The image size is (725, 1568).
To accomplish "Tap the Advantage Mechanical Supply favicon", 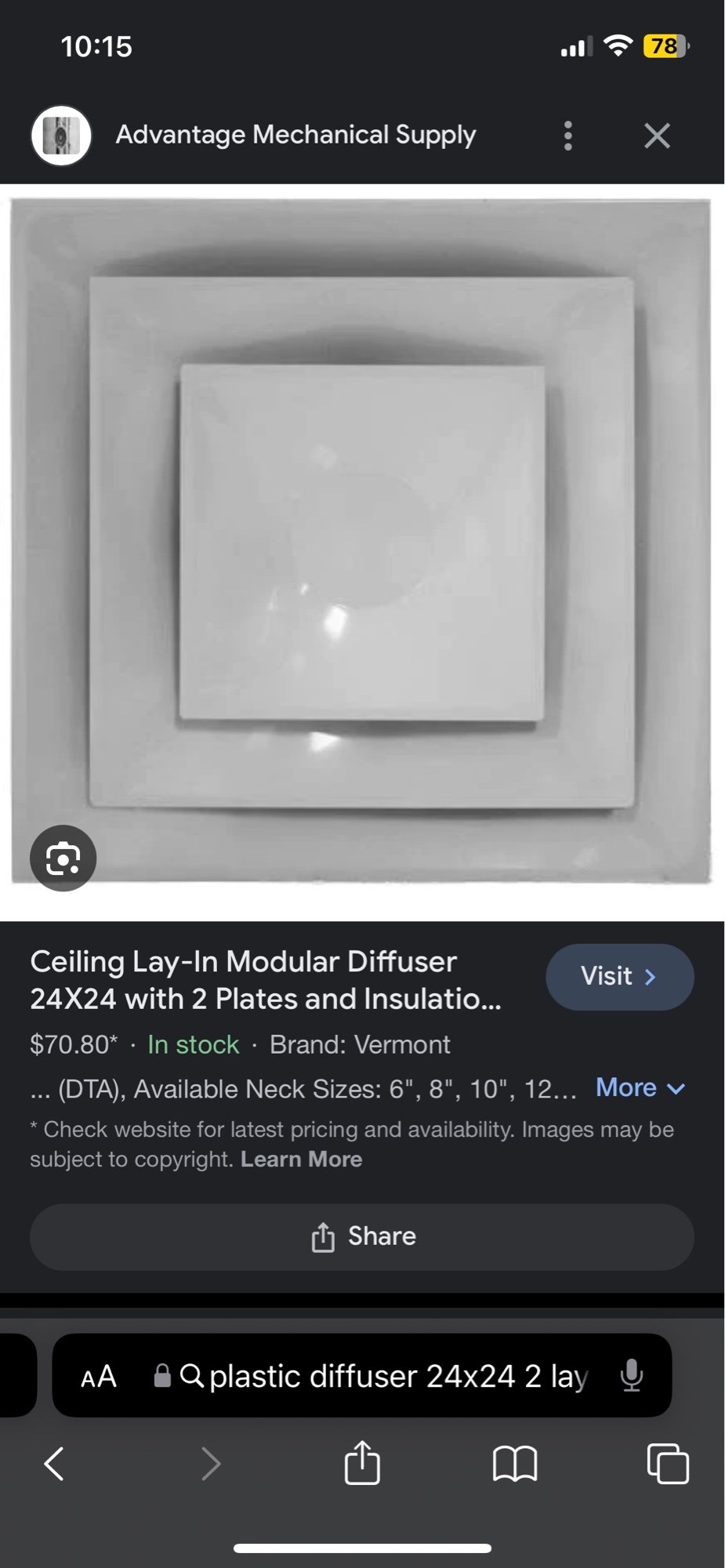I will click(x=61, y=135).
